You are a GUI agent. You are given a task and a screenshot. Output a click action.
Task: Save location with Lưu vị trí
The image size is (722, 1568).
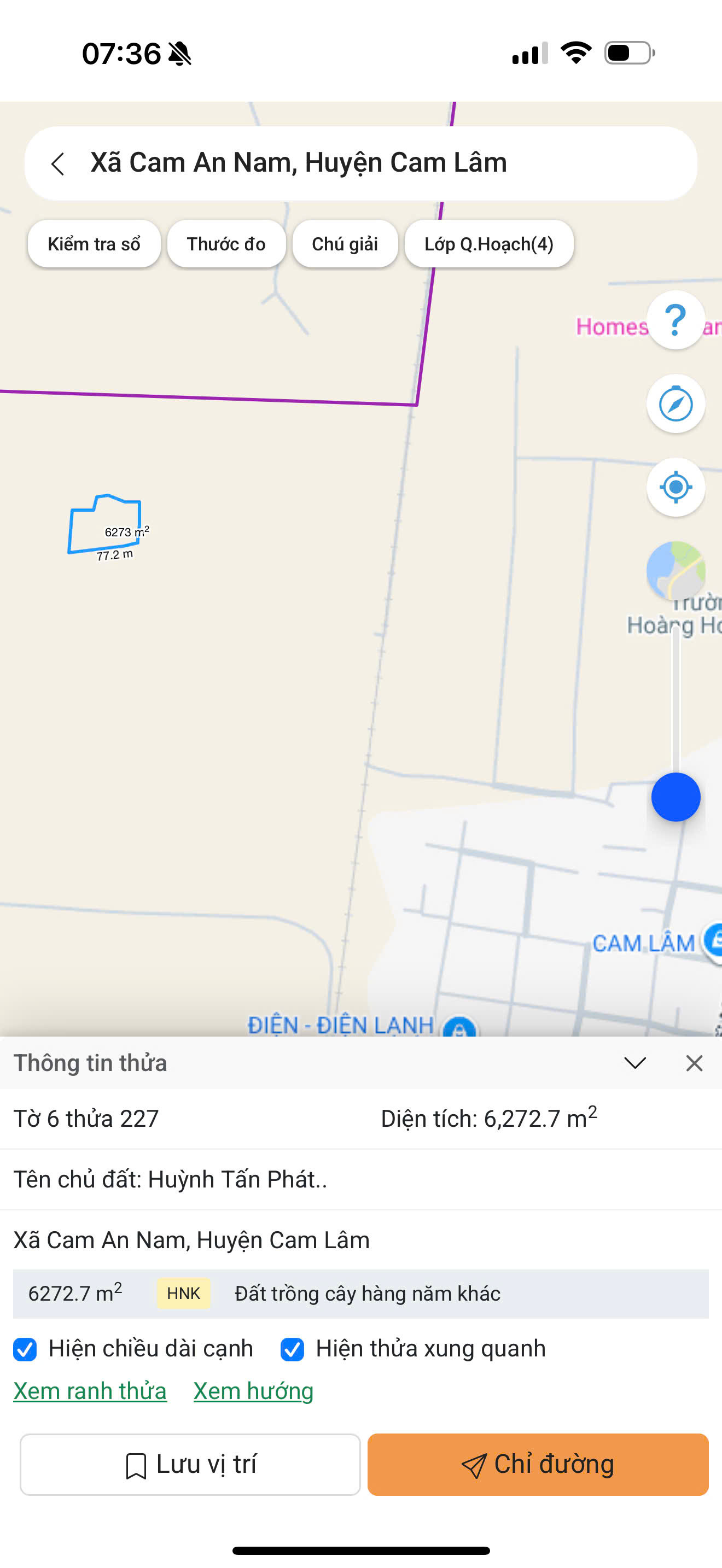pos(190,1464)
